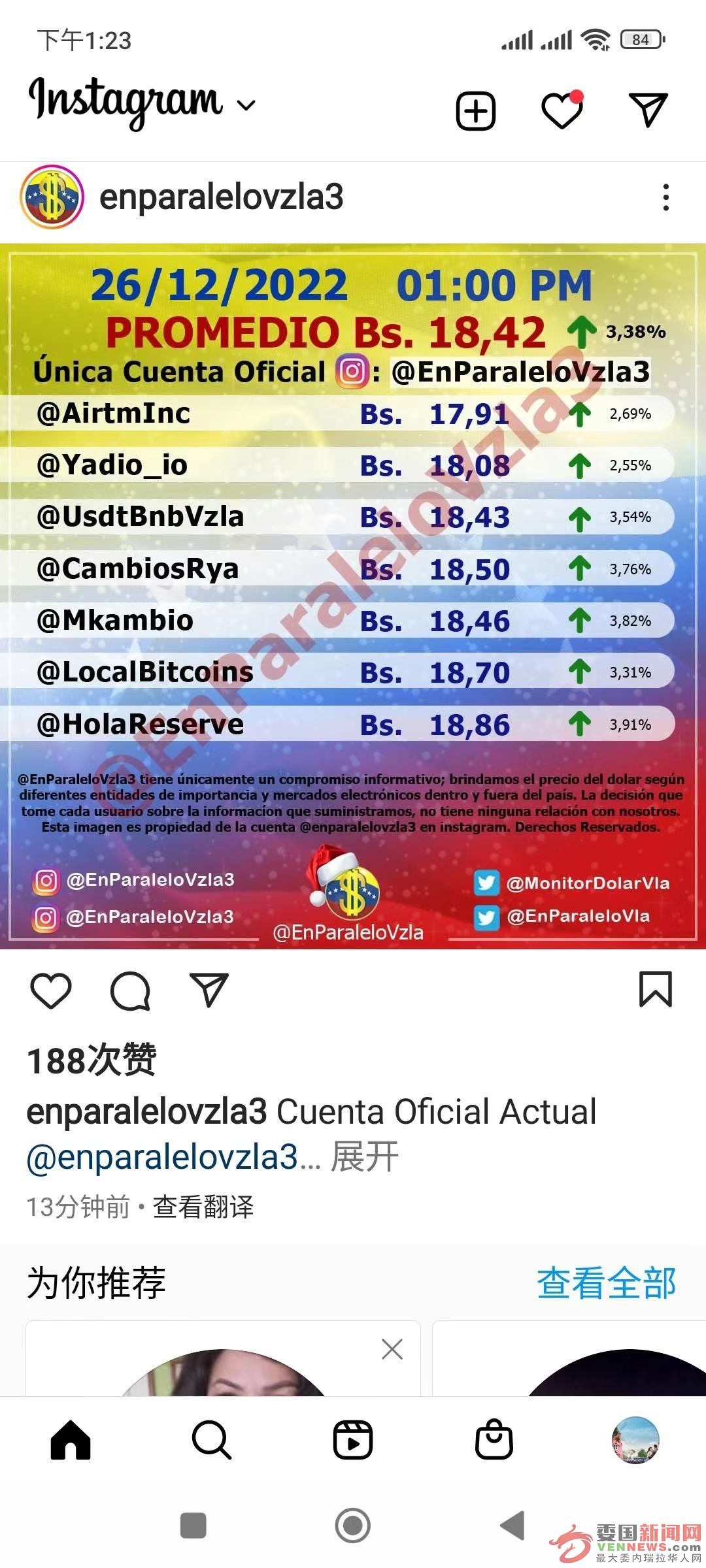Image resolution: width=706 pixels, height=1568 pixels.
Task: Open your profile tab
Action: 635,1439
